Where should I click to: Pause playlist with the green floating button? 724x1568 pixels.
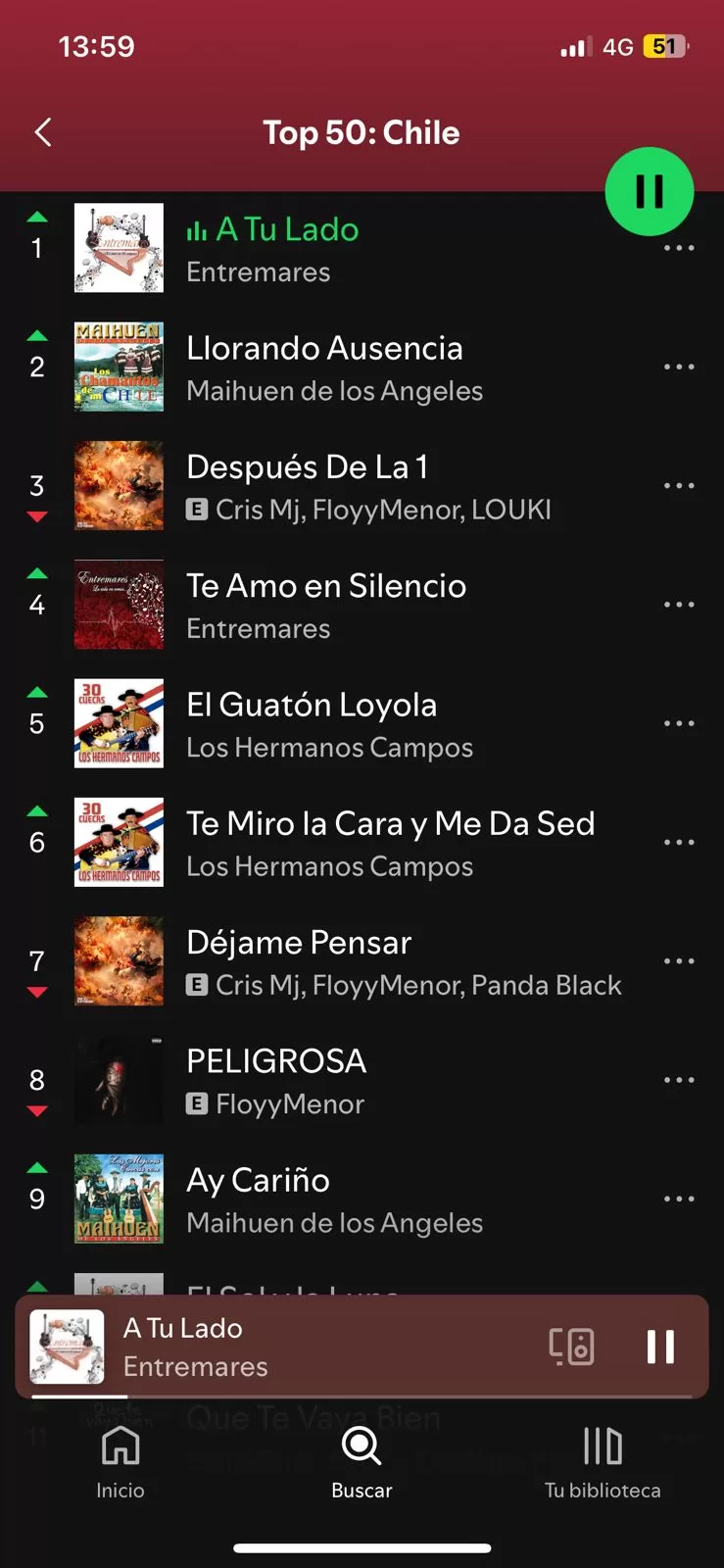[x=649, y=191]
